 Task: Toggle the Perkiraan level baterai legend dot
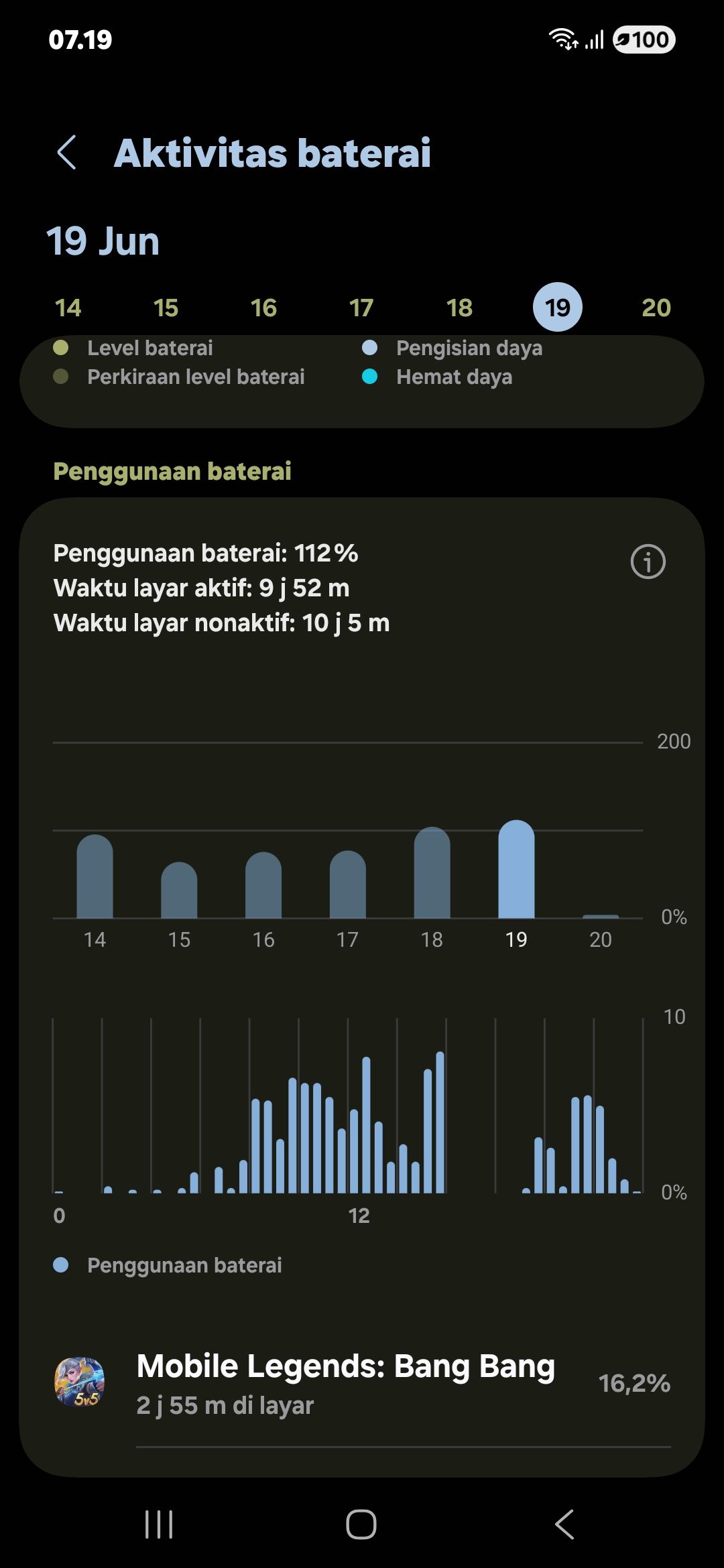[x=62, y=377]
